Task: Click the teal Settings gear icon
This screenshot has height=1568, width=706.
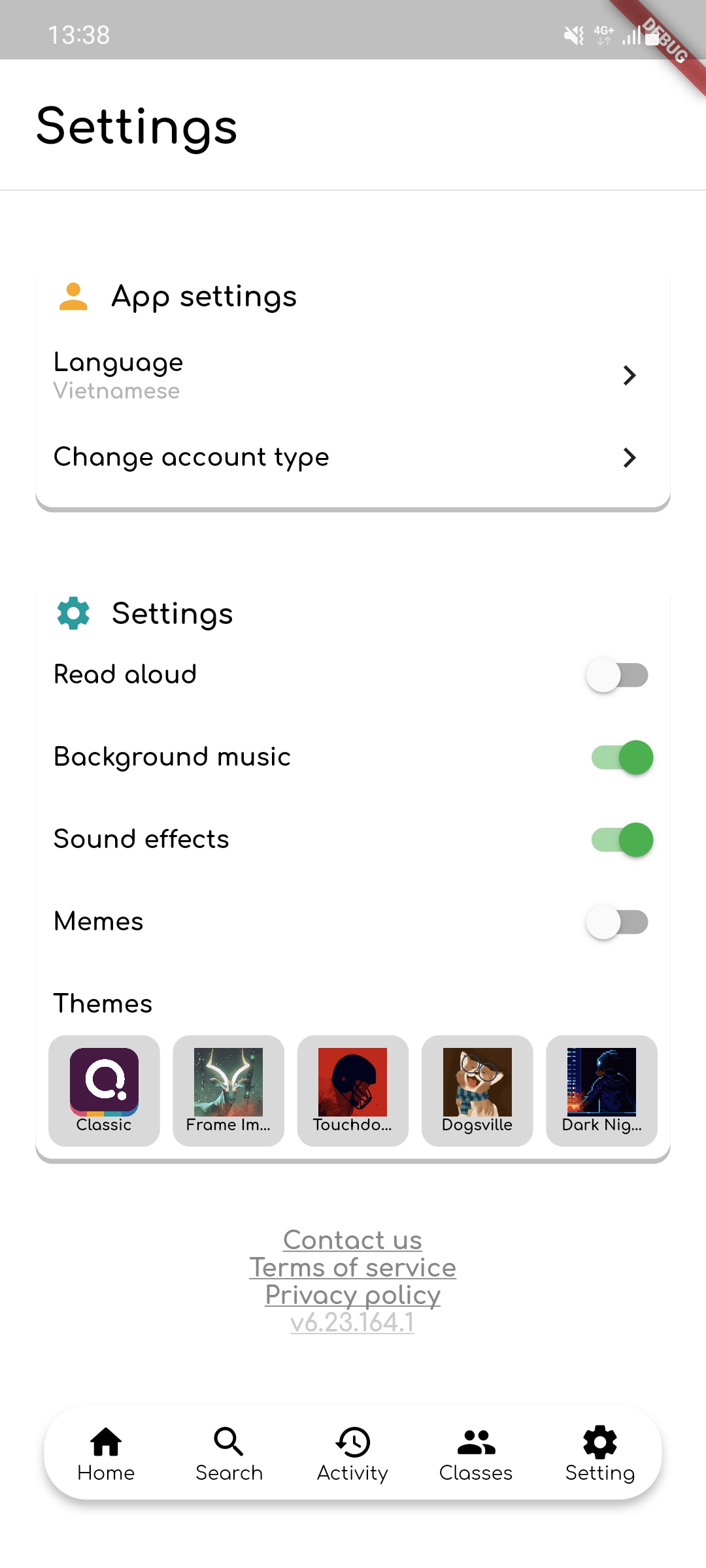Action: (73, 613)
